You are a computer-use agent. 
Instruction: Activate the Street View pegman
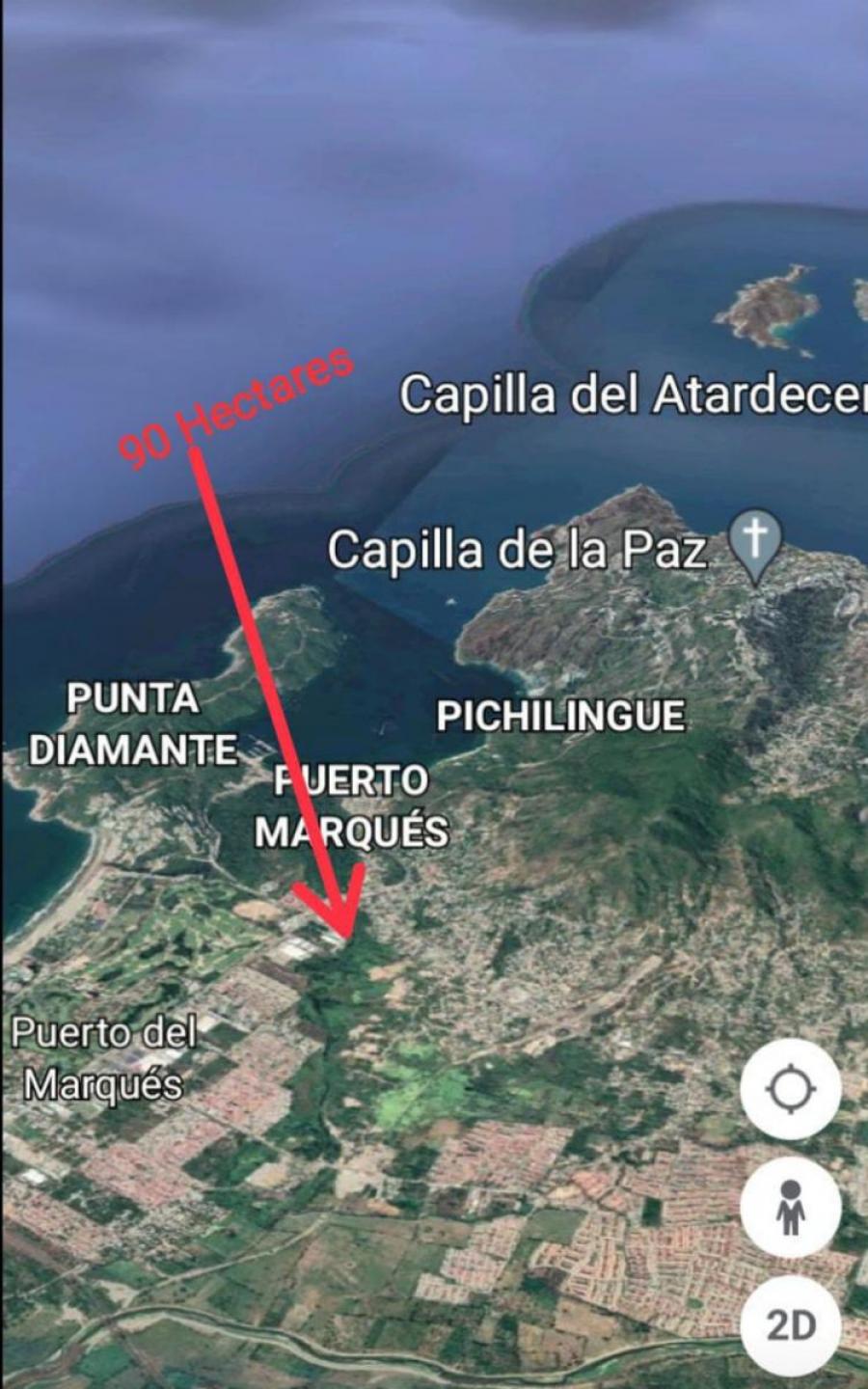[x=791, y=1207]
